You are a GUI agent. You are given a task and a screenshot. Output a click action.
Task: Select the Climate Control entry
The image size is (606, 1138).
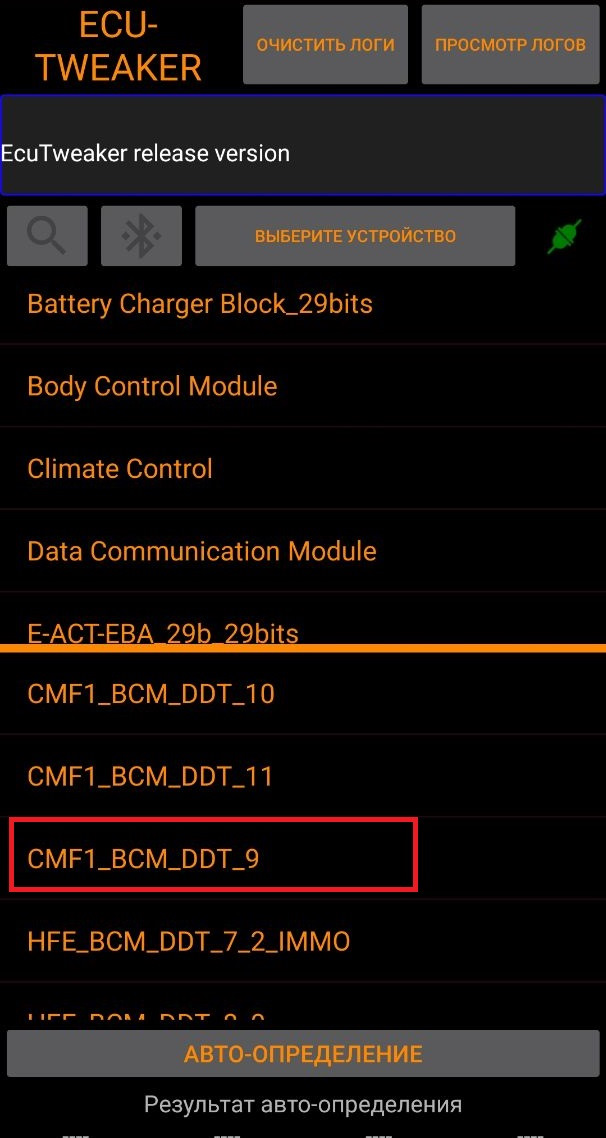click(120, 469)
